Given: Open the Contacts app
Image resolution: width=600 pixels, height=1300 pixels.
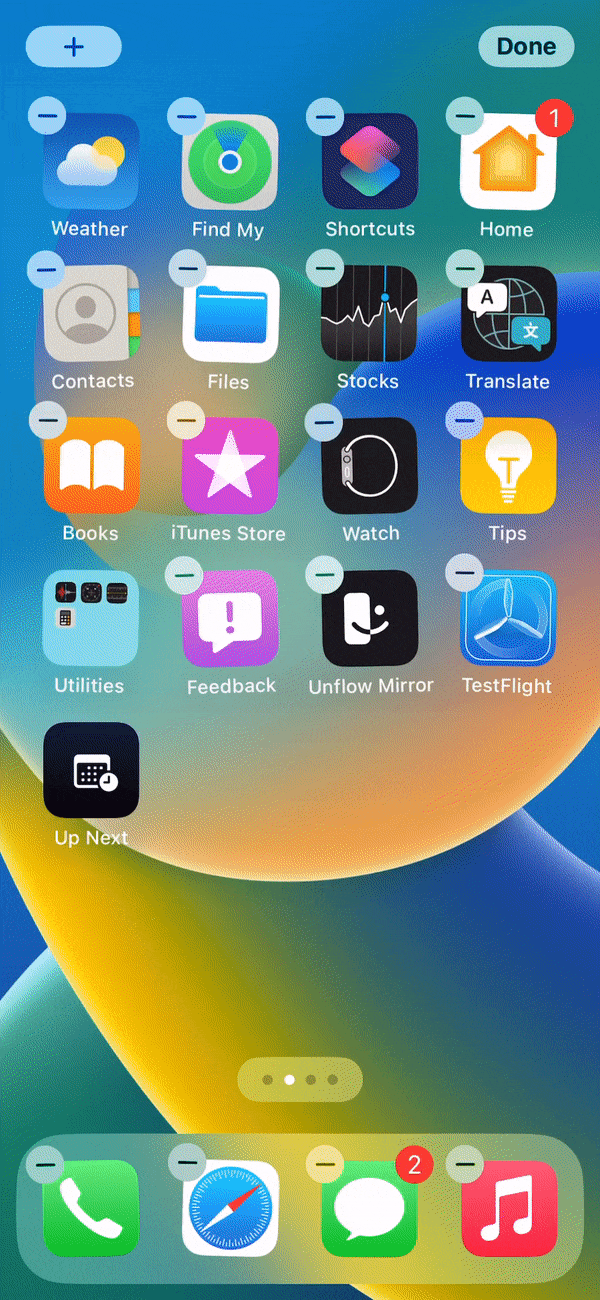Looking at the screenshot, I should click(x=91, y=314).
